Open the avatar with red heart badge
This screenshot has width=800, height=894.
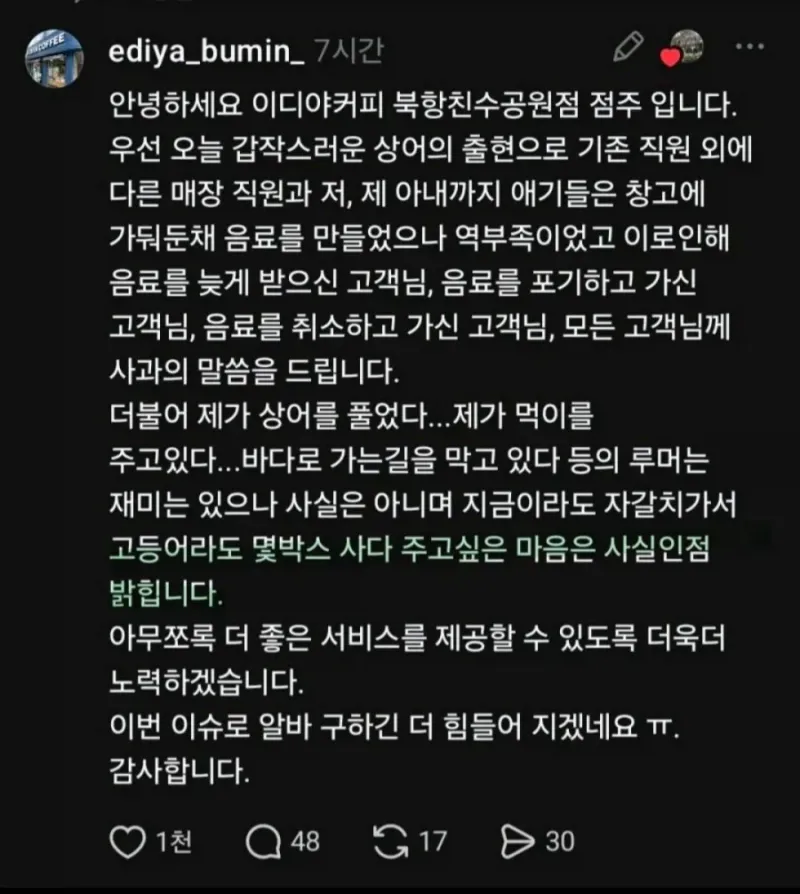(683, 48)
